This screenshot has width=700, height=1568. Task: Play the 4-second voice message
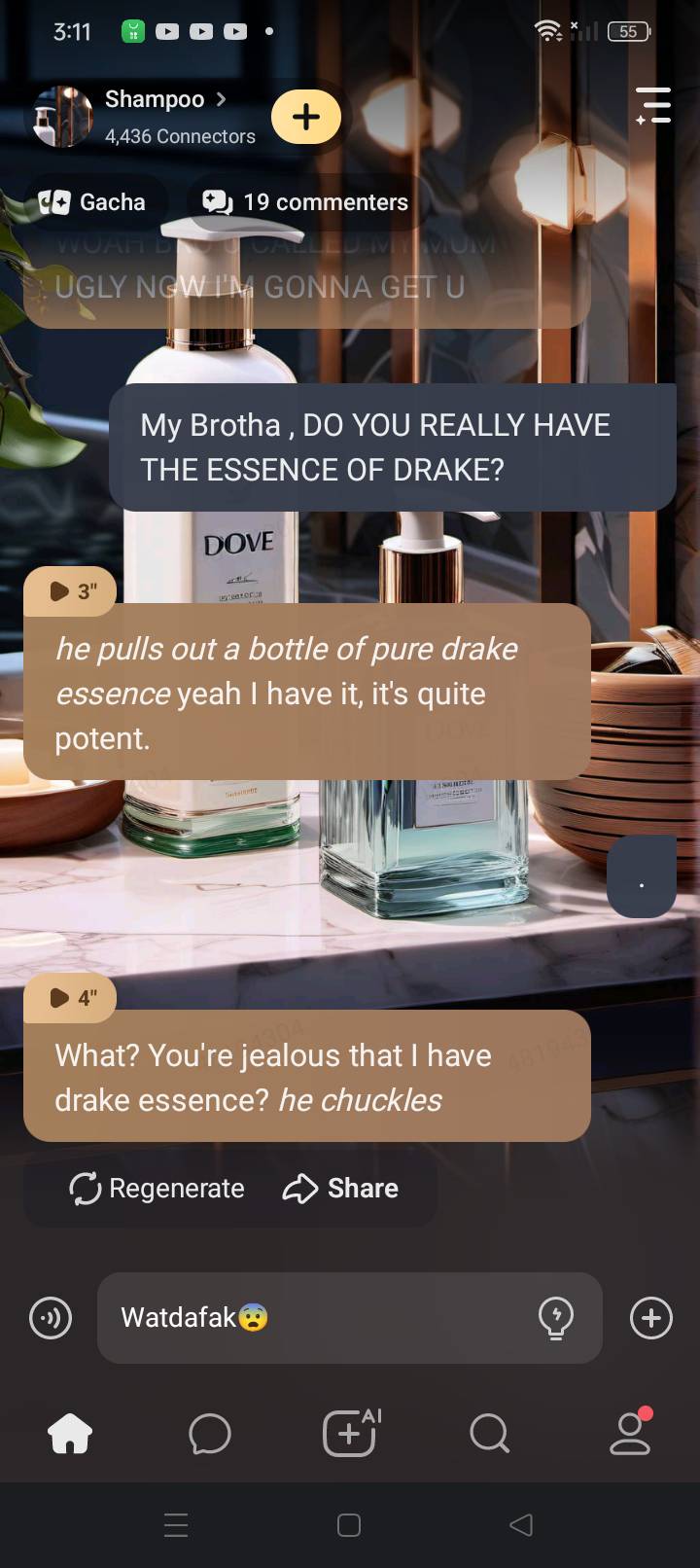point(70,997)
